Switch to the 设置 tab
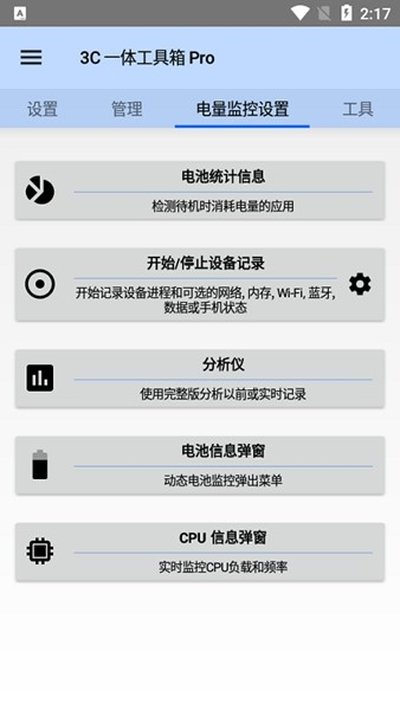 click(42, 109)
